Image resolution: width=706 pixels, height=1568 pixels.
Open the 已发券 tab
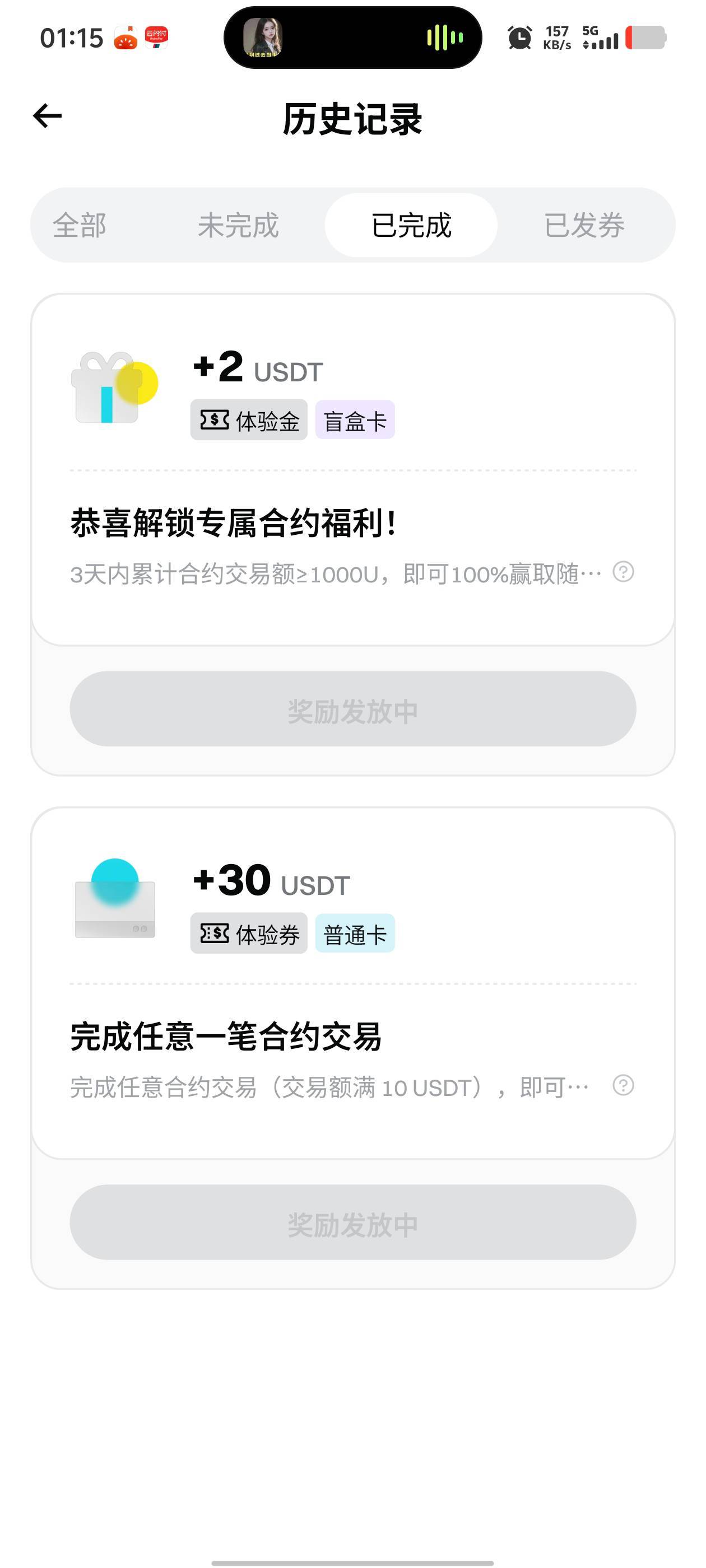[584, 225]
